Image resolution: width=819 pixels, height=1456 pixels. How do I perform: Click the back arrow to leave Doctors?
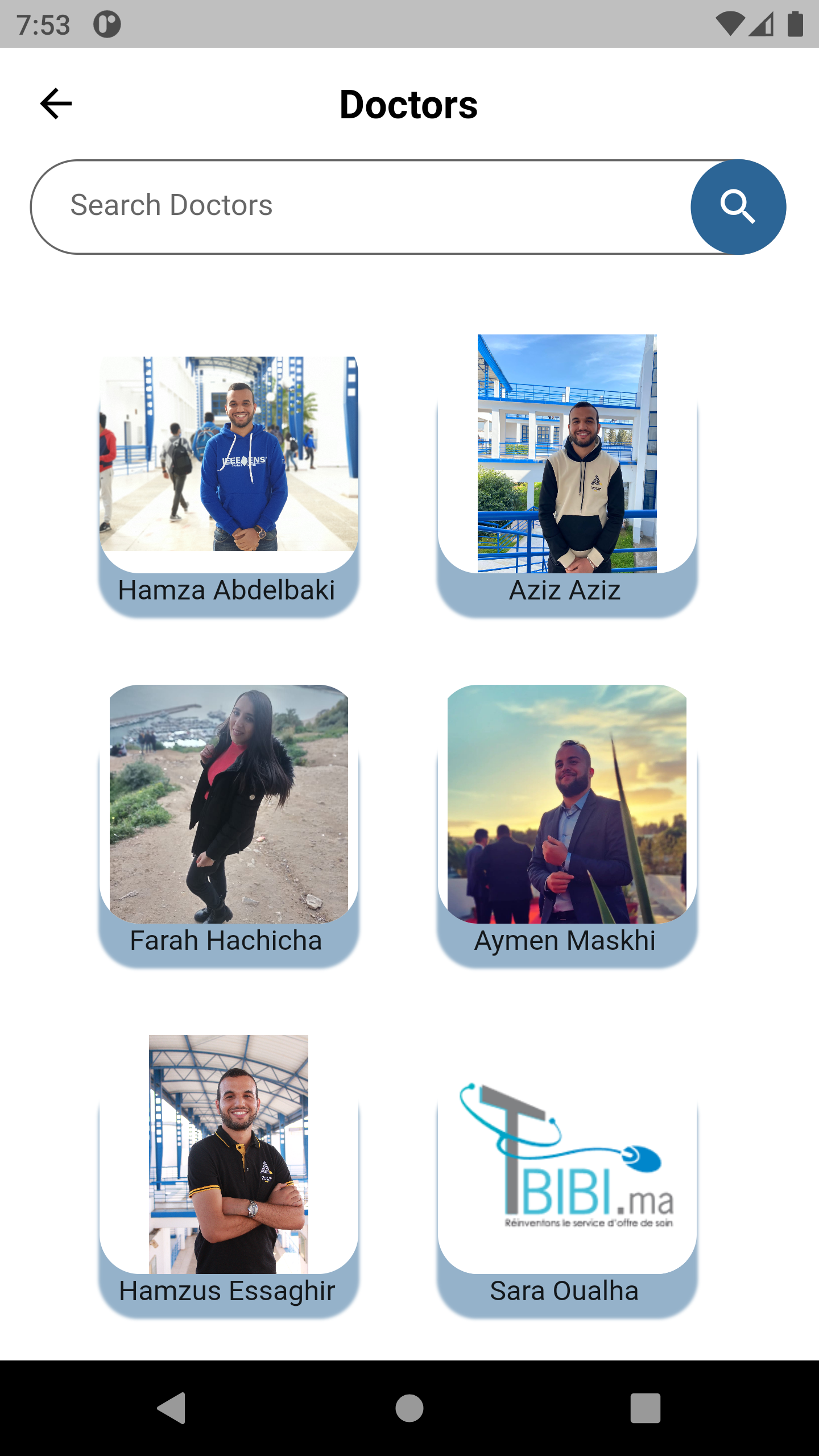tap(55, 103)
